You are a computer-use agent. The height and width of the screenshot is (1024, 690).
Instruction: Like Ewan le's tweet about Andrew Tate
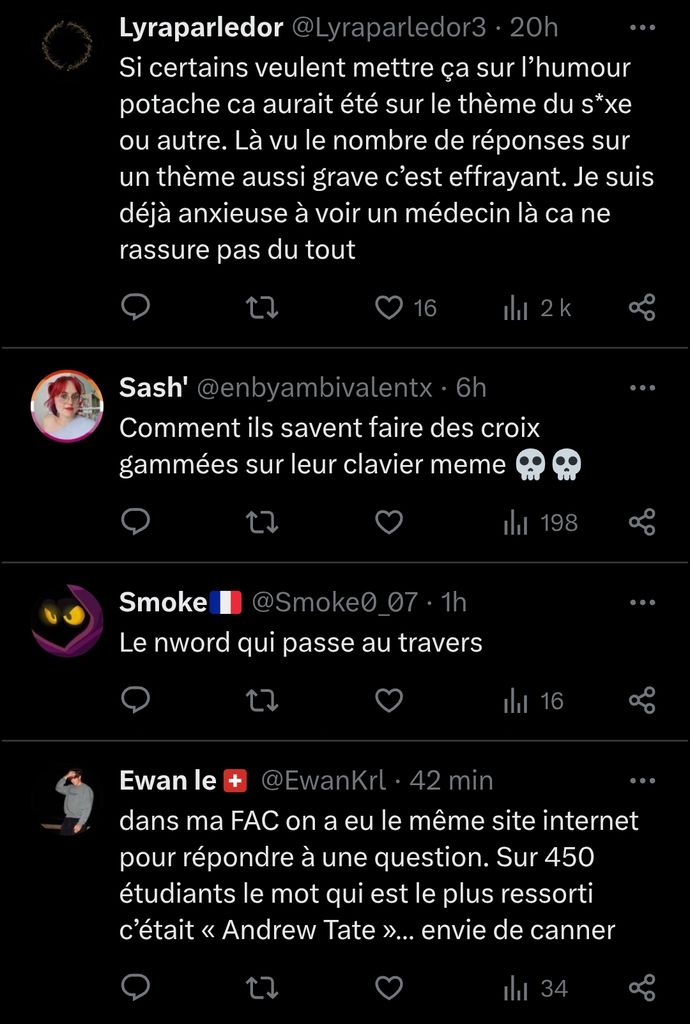point(388,989)
